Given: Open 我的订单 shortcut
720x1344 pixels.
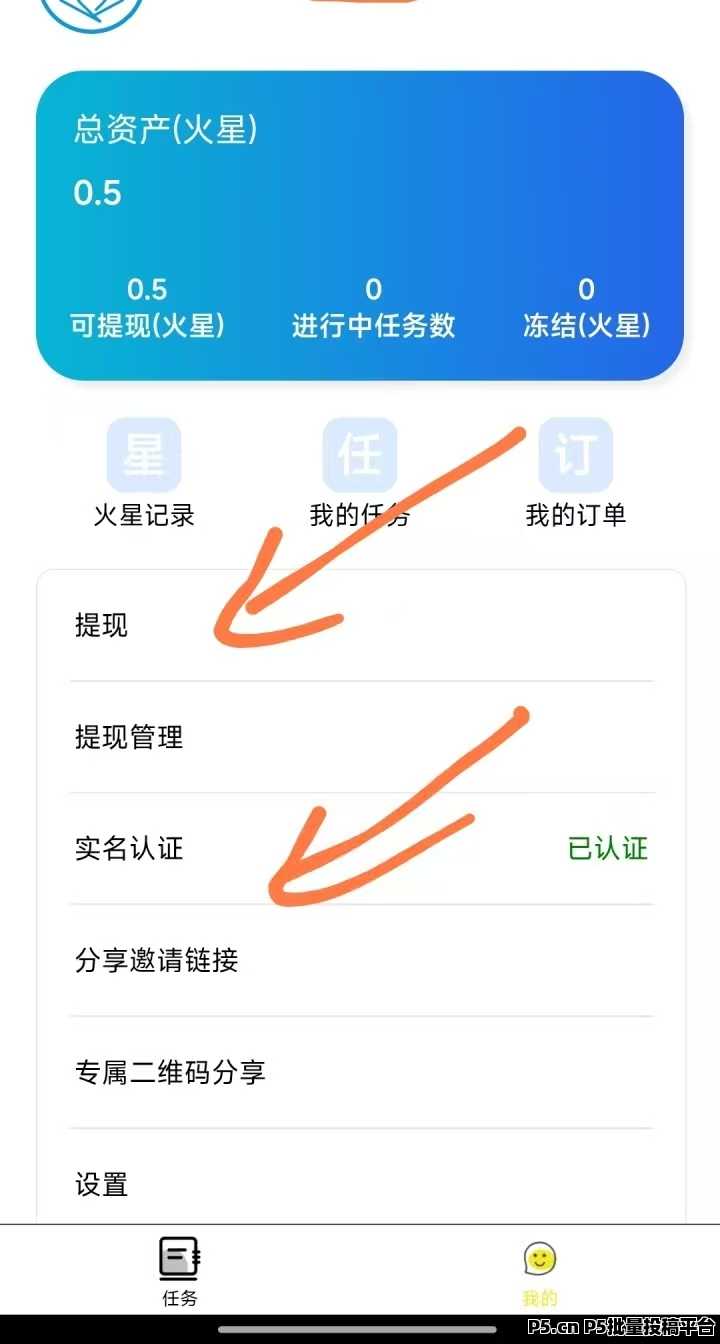Looking at the screenshot, I should point(576,472).
